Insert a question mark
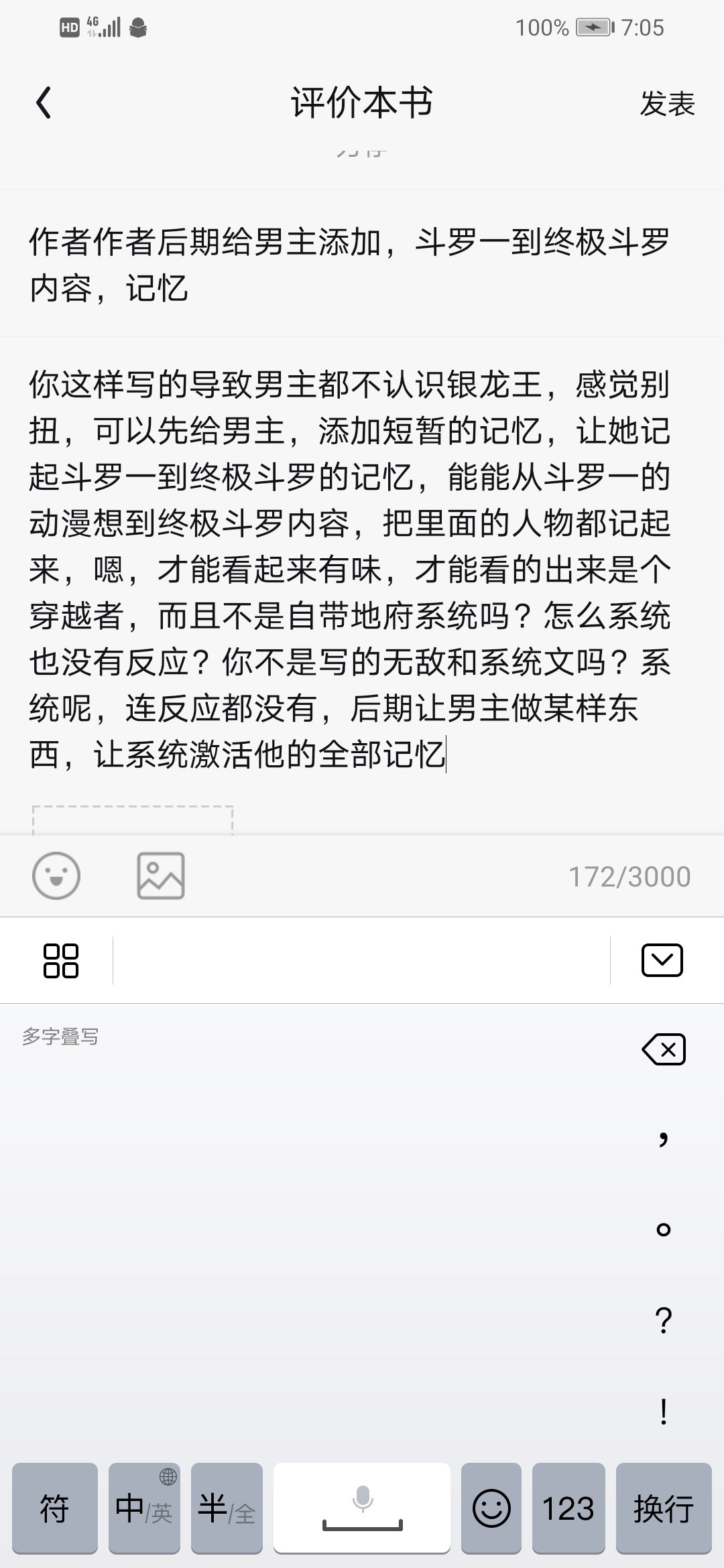Screen dimensions: 724x1568 663,1320
